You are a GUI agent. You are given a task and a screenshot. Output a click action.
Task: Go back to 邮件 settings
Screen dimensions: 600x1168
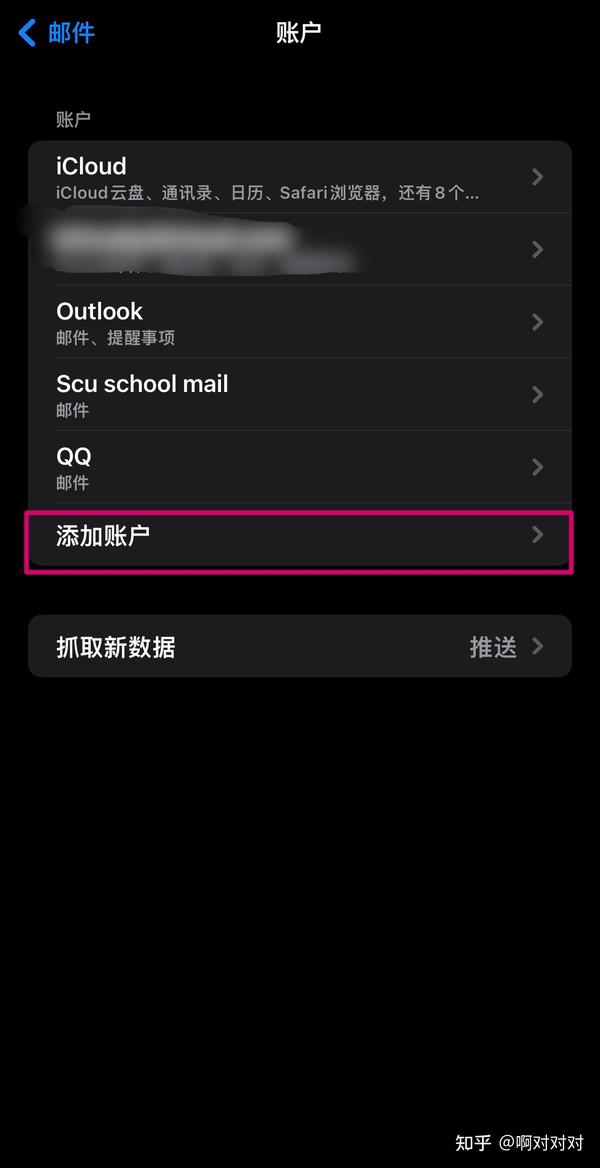click(x=57, y=32)
